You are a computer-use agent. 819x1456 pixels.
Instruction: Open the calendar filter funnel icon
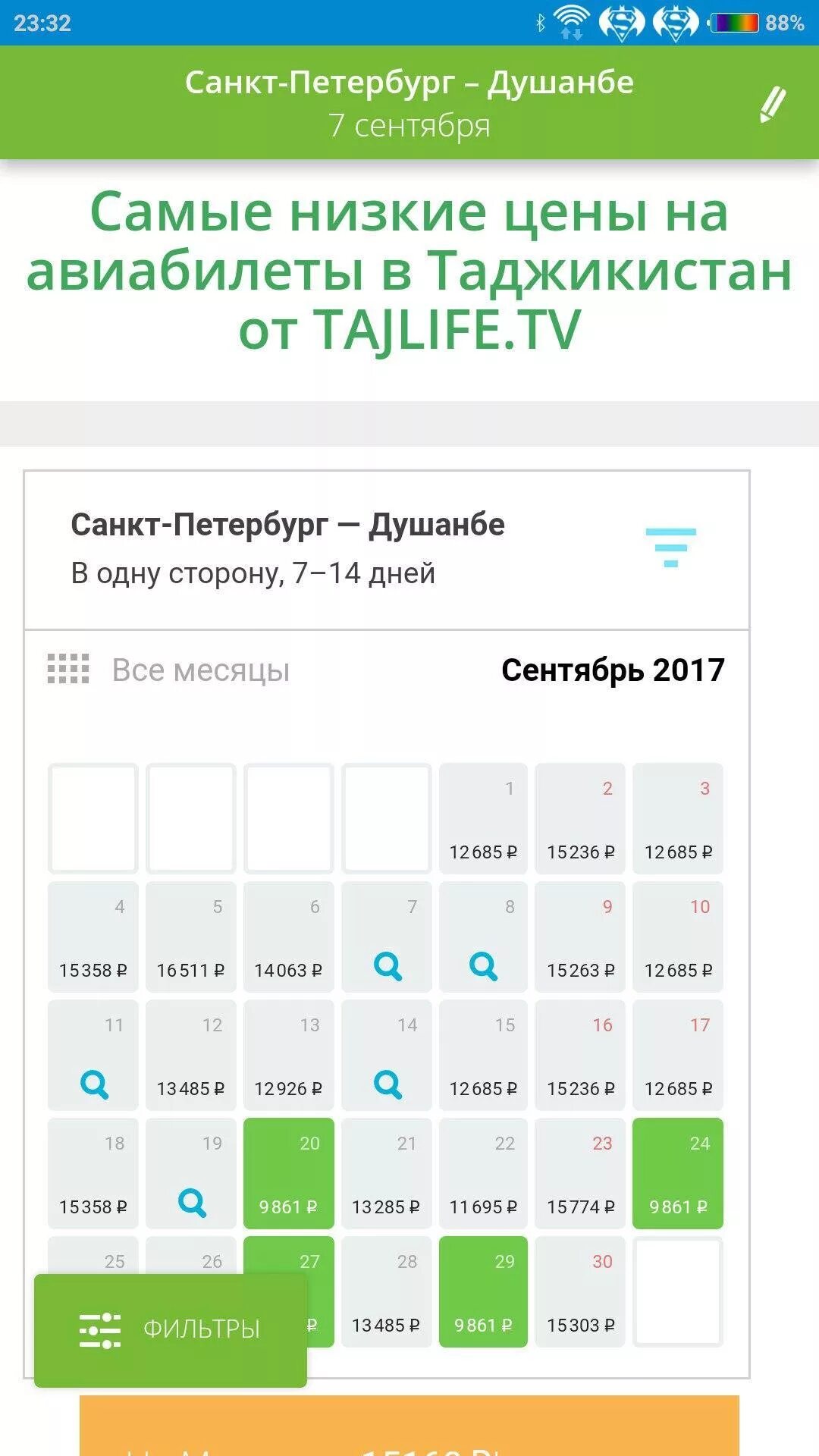[670, 547]
